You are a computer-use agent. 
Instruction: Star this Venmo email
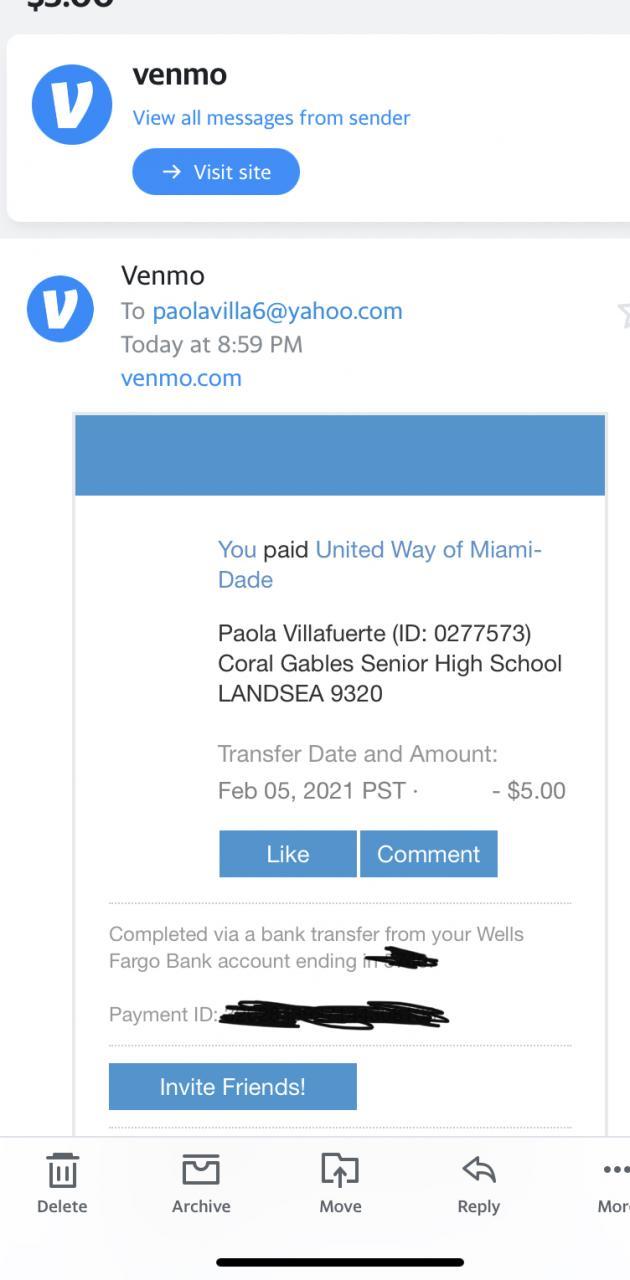[x=624, y=315]
